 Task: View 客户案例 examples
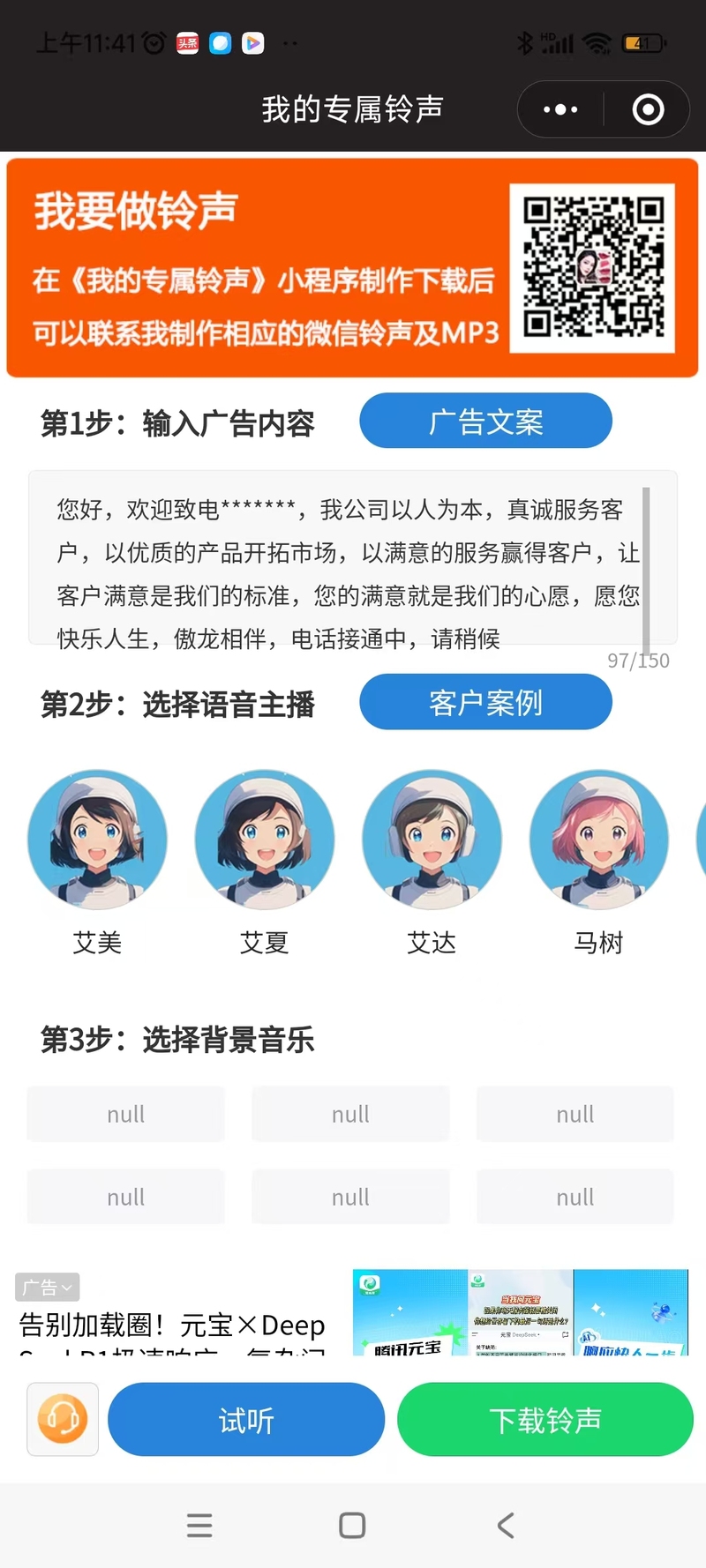click(x=485, y=702)
